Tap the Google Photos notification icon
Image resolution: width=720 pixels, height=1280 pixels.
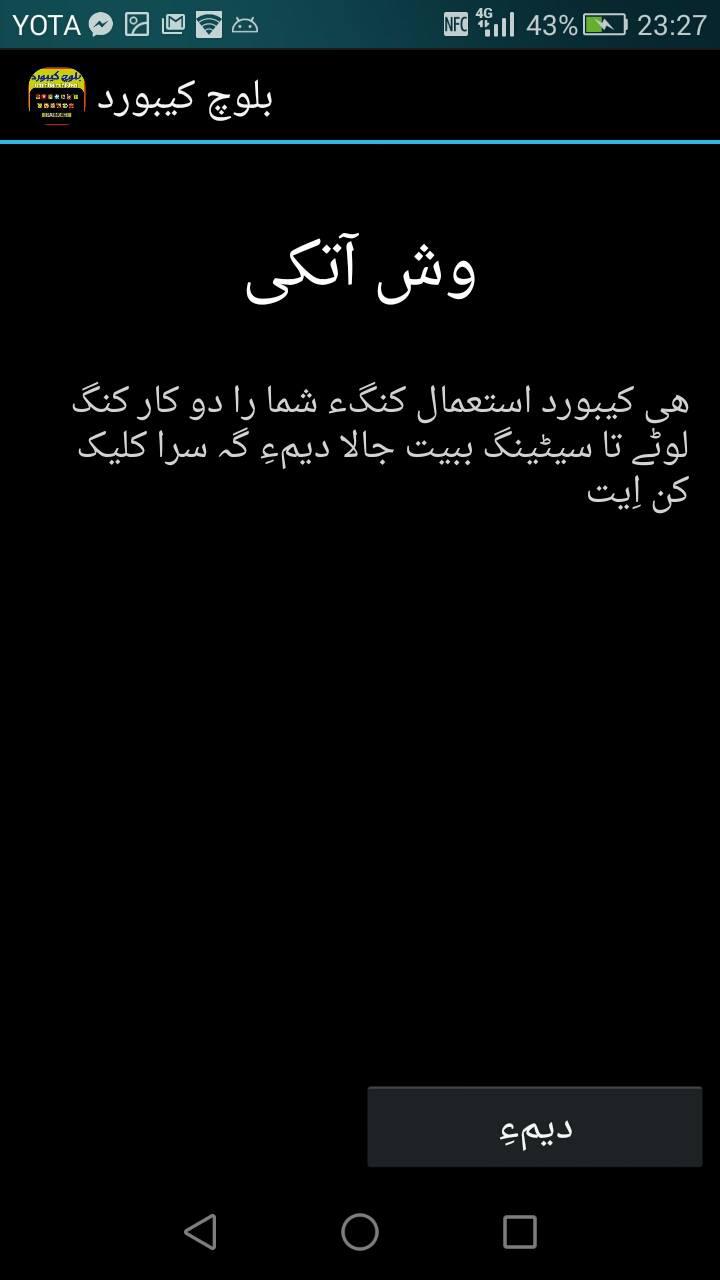tap(138, 24)
